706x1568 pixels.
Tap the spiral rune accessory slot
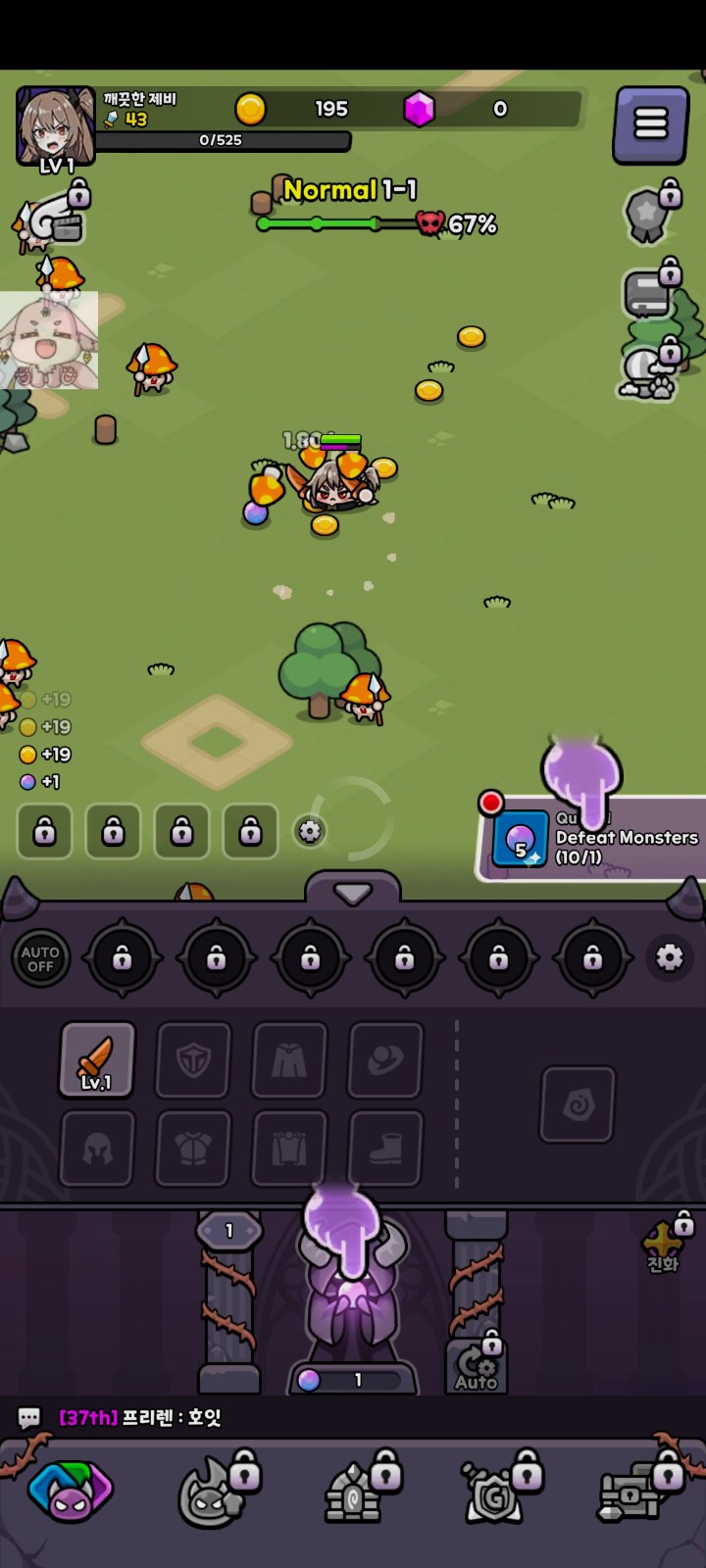coord(578,1105)
